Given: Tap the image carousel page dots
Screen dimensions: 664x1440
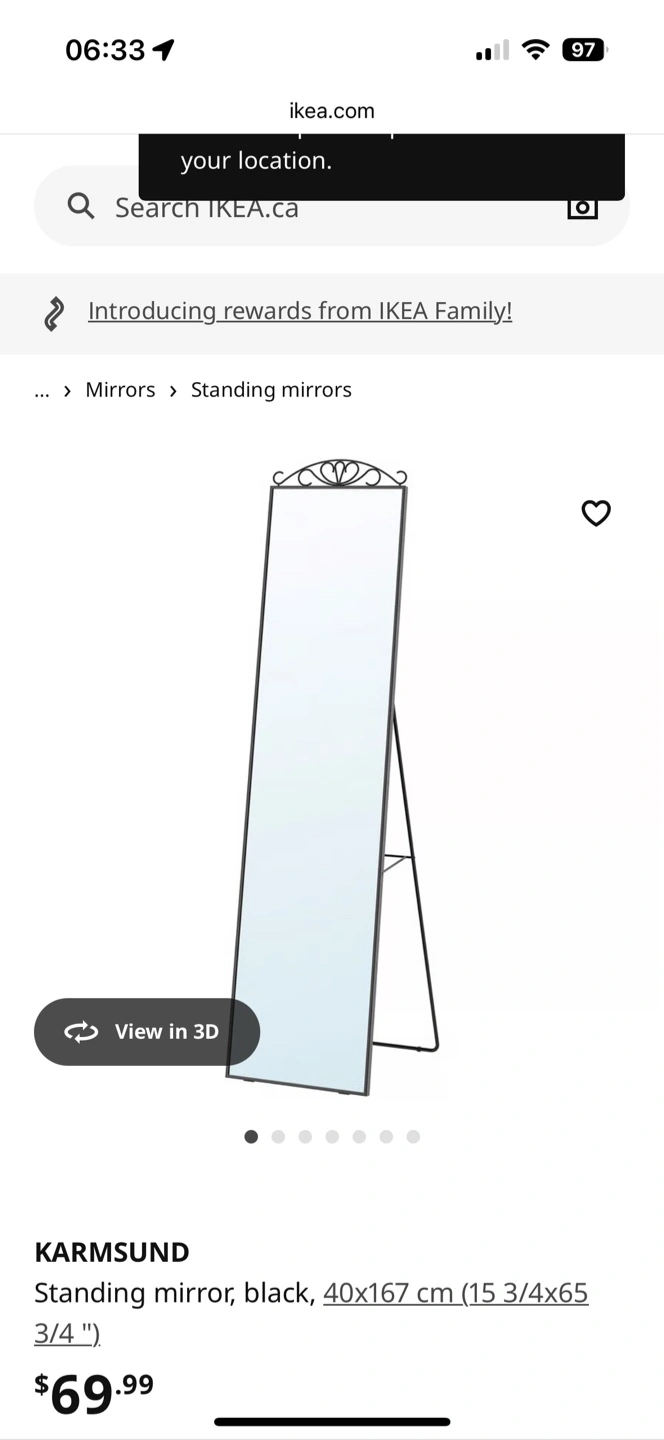Looking at the screenshot, I should pyautogui.click(x=332, y=1136).
